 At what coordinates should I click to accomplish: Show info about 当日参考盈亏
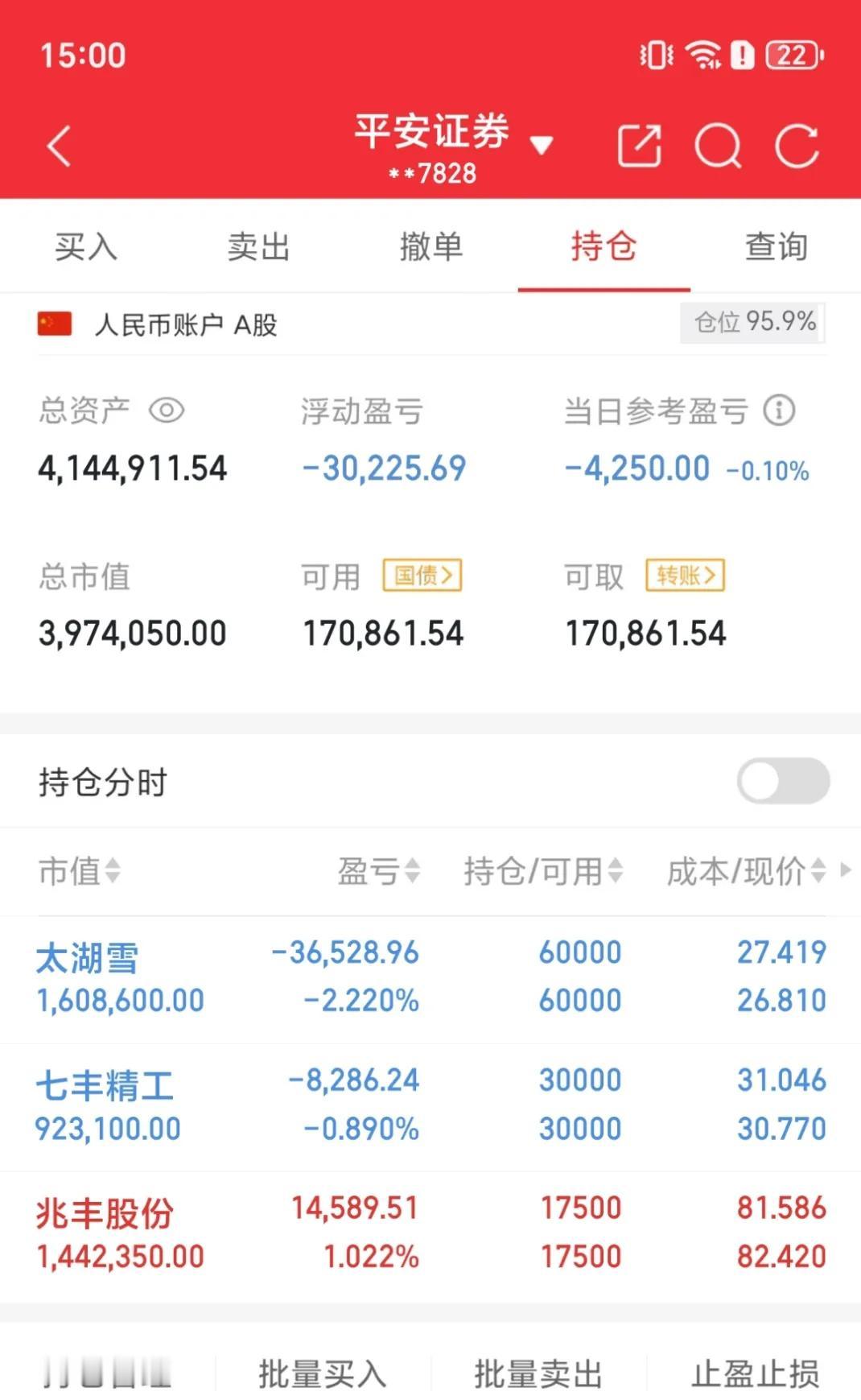click(x=779, y=411)
